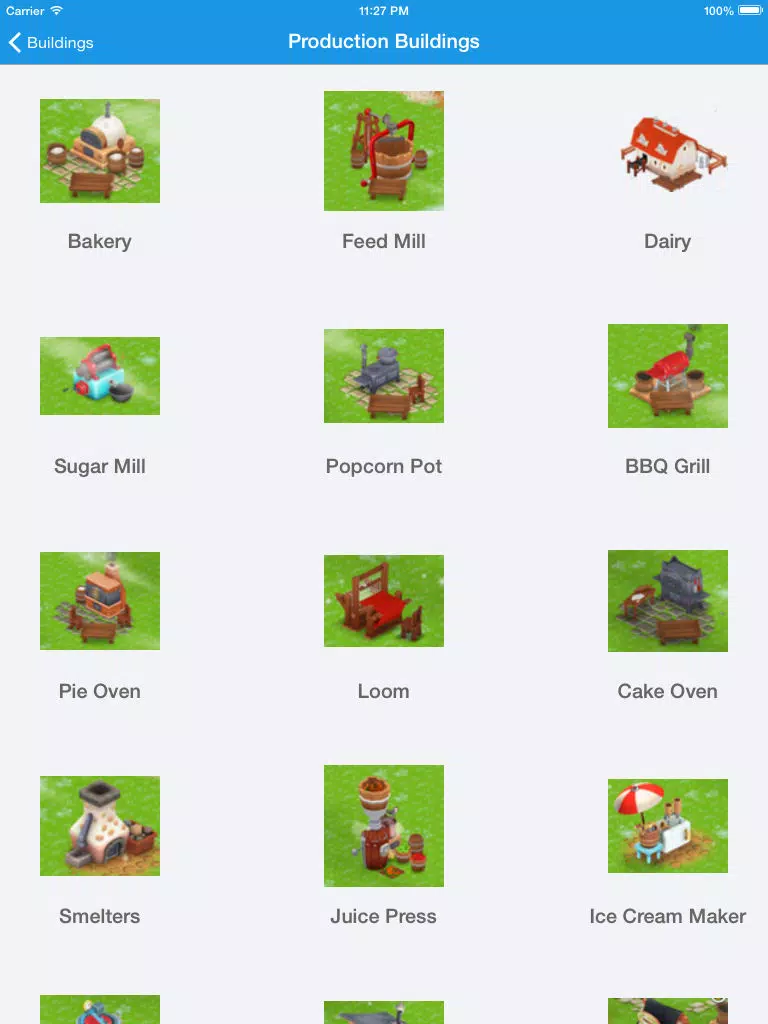The height and width of the screenshot is (1024, 768).
Task: Select the BBQ Grill building
Action: point(668,376)
